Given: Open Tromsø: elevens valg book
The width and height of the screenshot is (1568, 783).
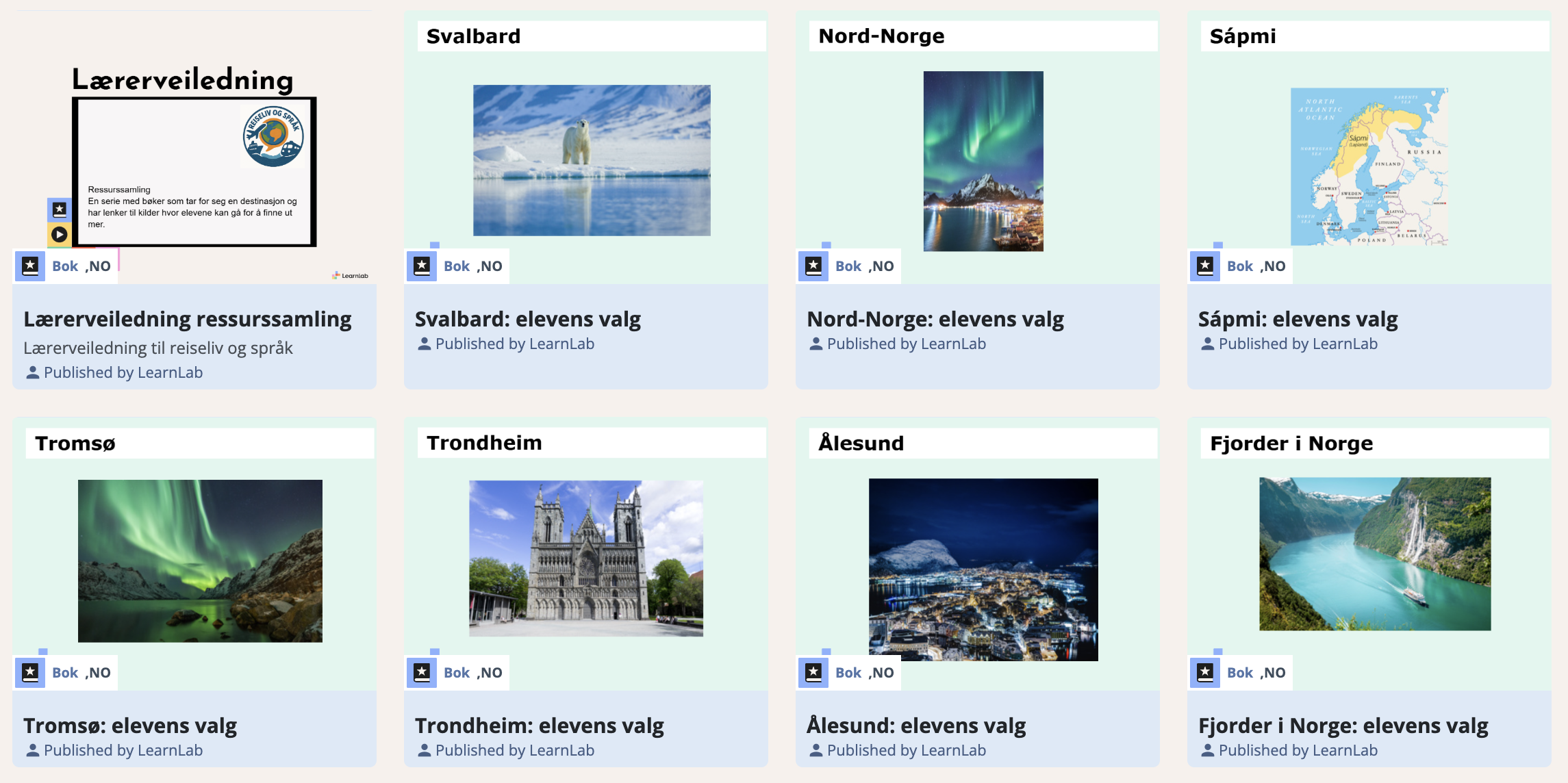Looking at the screenshot, I should (130, 726).
